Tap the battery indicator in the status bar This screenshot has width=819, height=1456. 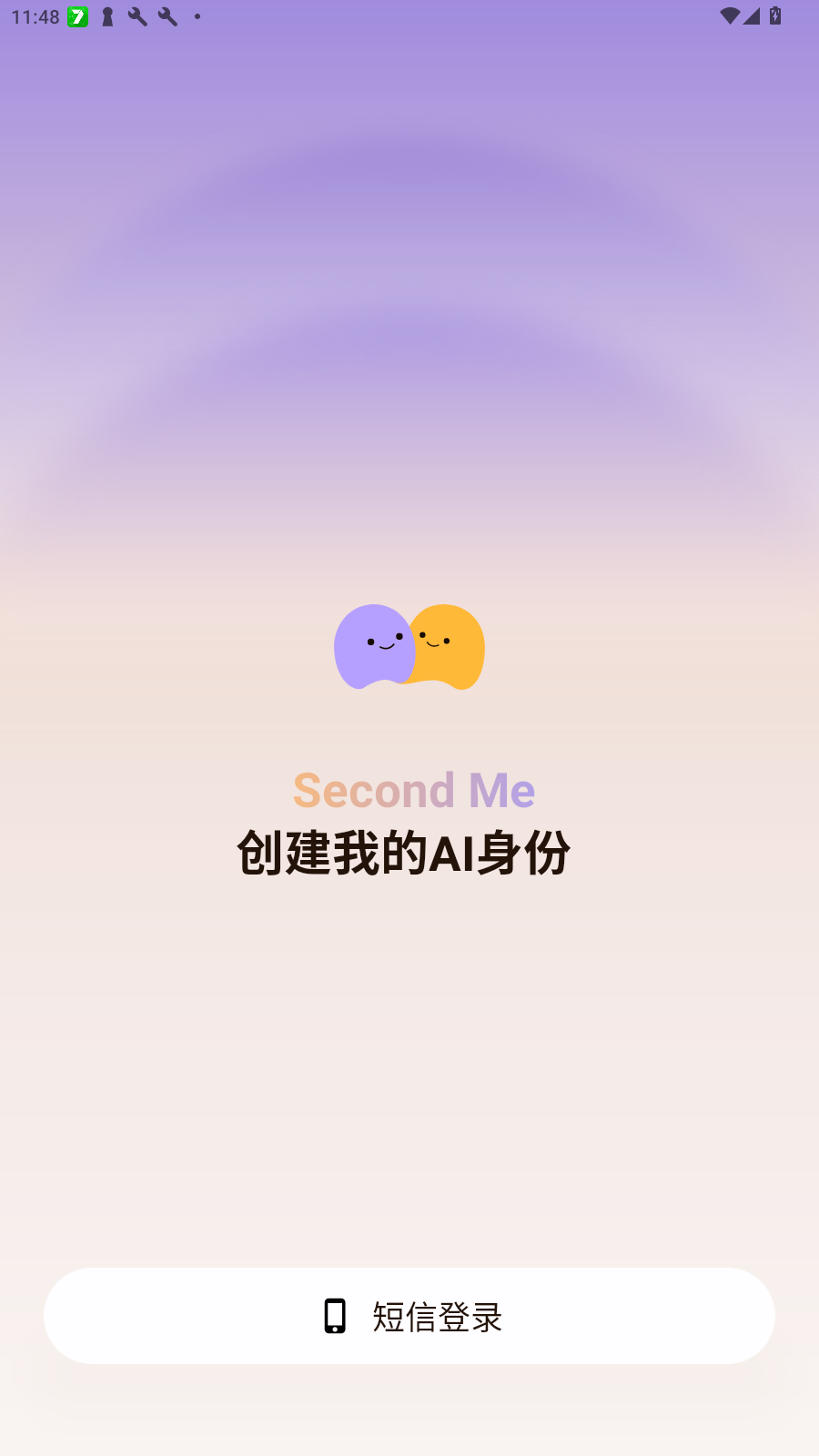(775, 15)
